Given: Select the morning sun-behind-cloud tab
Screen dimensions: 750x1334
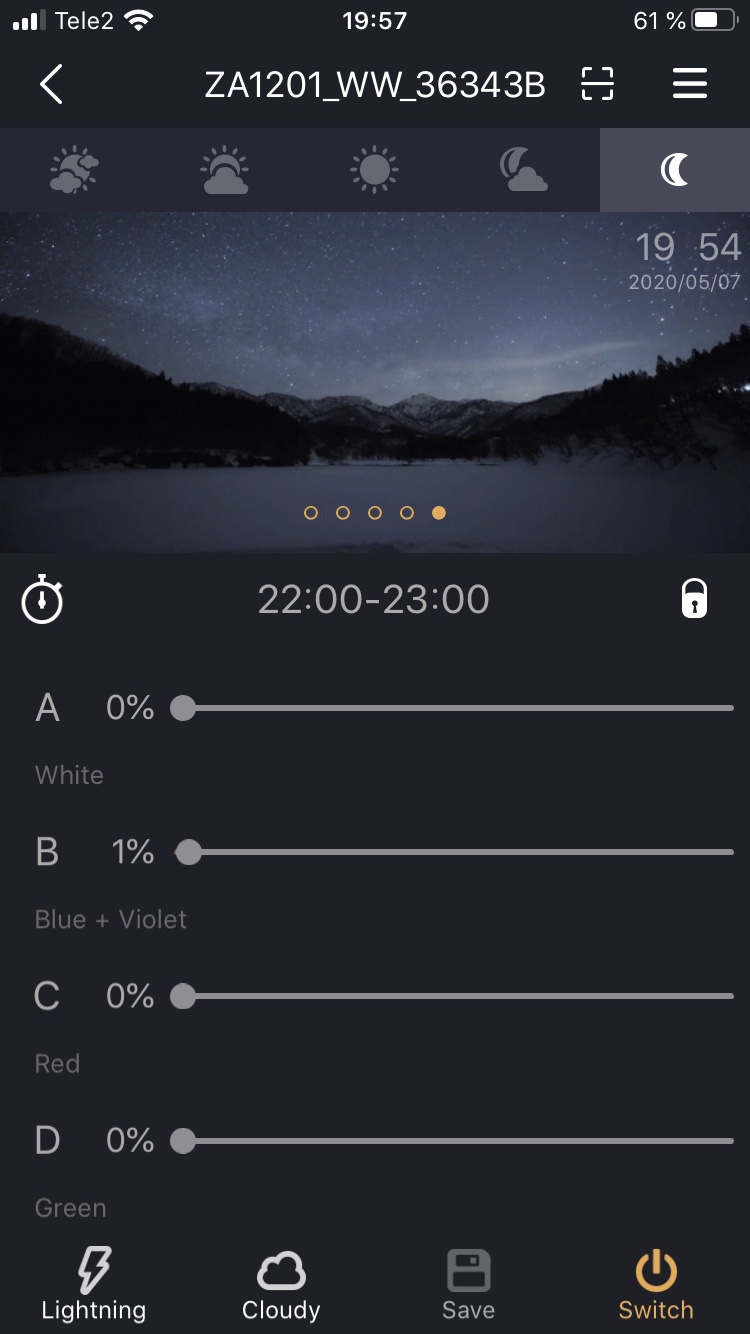Looking at the screenshot, I should point(224,170).
